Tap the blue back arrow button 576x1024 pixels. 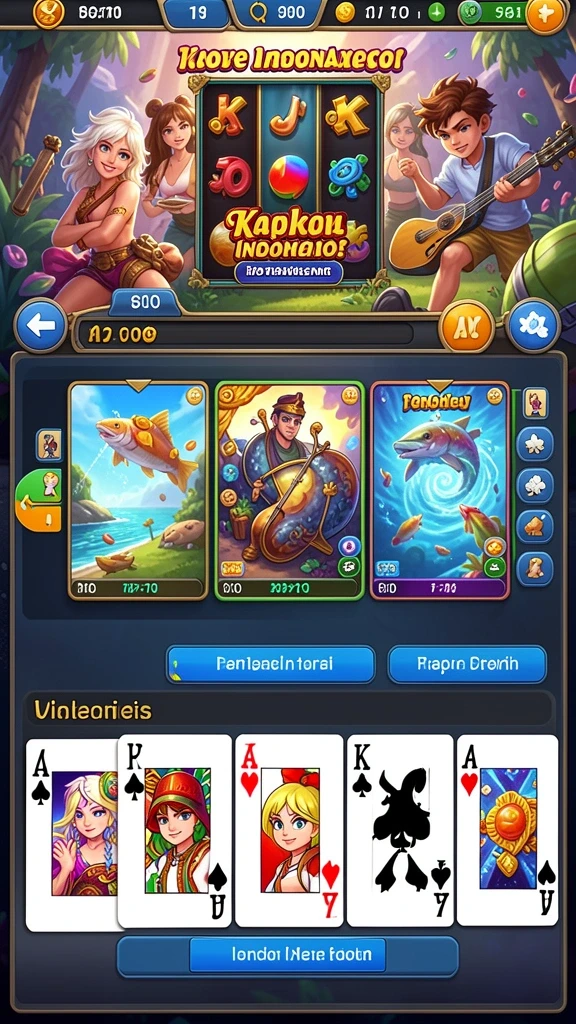click(41, 325)
